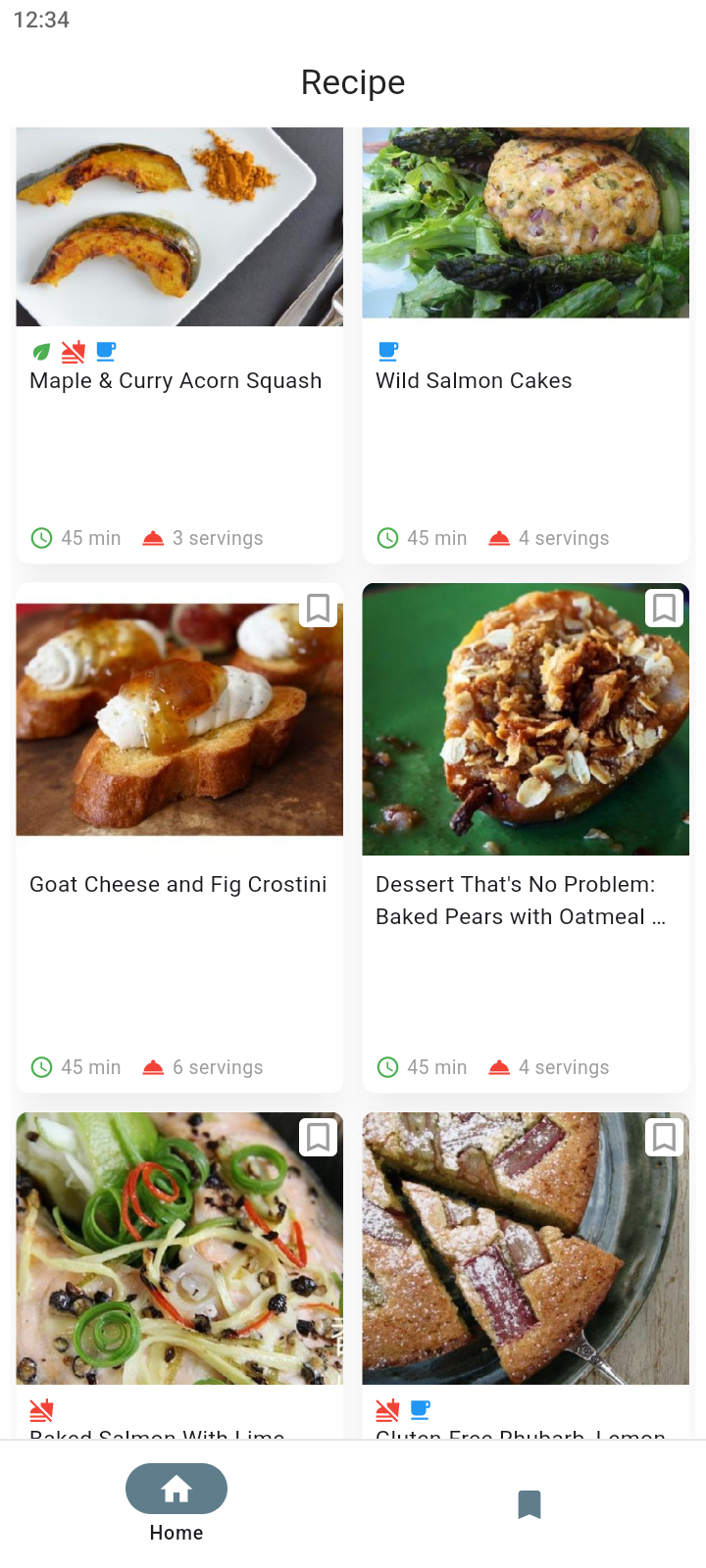
Task: Tap the red serving dish icon showing 3 servings
Action: tap(154, 537)
